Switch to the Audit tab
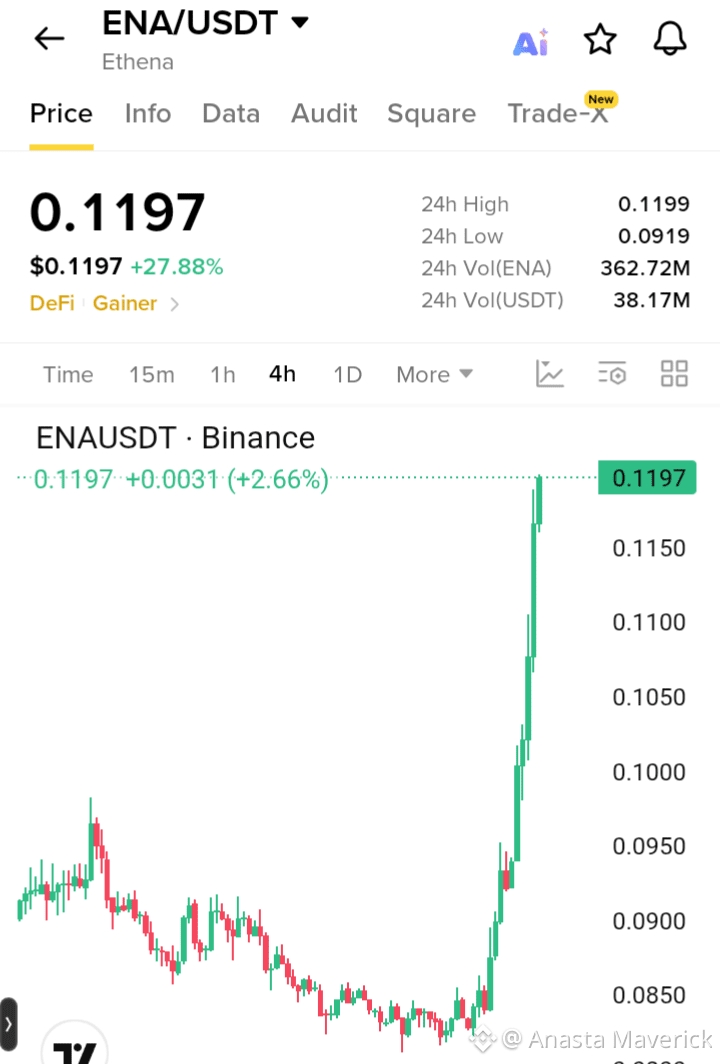 324,114
